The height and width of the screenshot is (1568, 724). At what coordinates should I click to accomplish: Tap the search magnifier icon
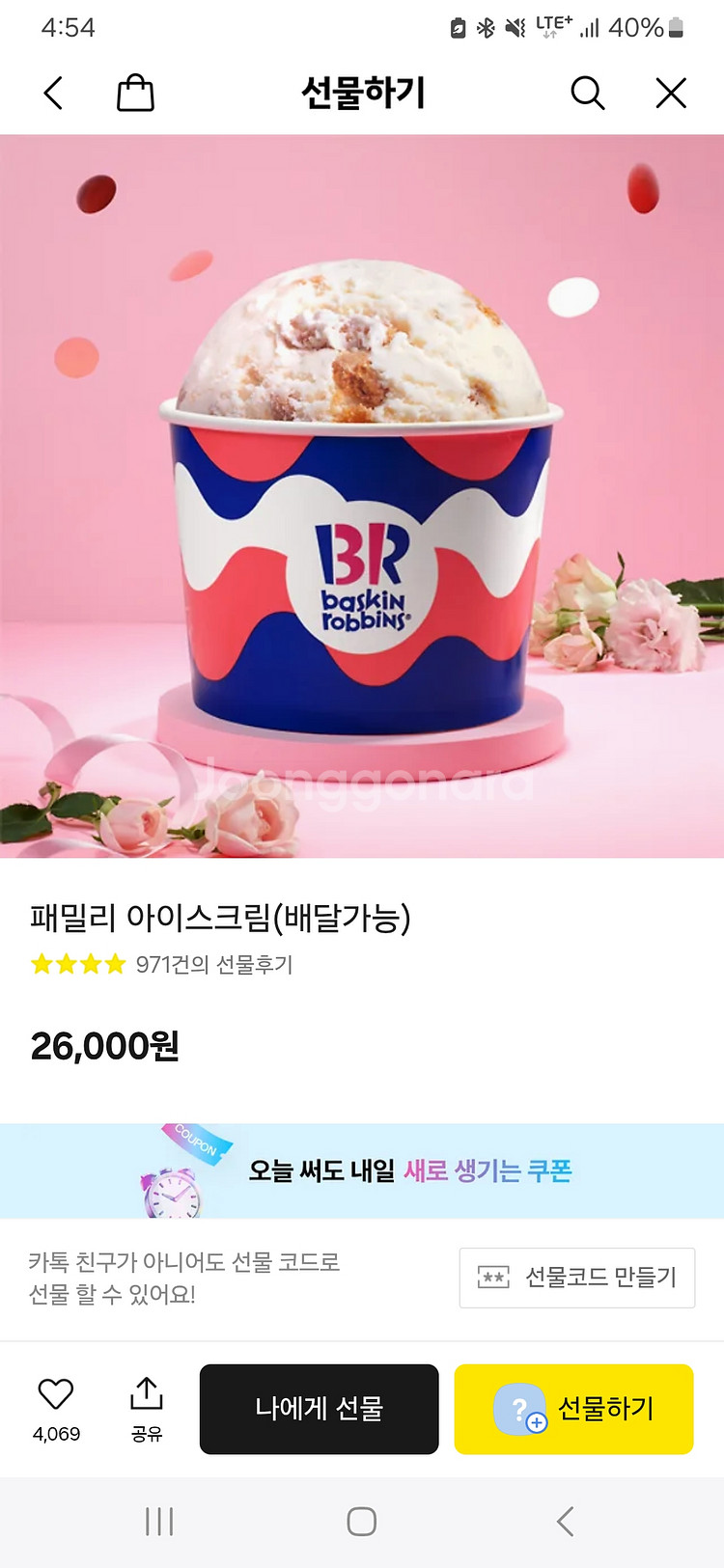tap(588, 93)
